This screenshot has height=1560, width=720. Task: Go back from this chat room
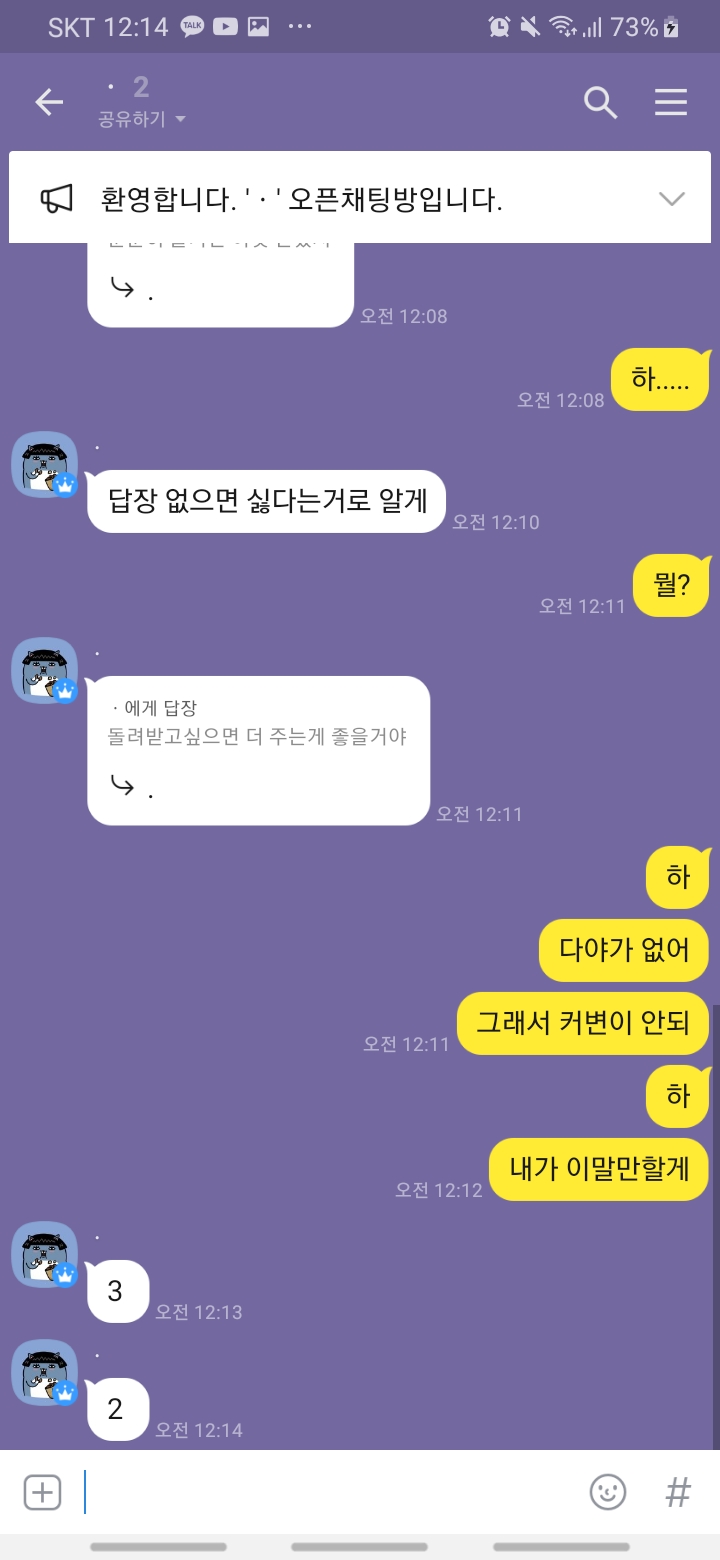click(49, 102)
